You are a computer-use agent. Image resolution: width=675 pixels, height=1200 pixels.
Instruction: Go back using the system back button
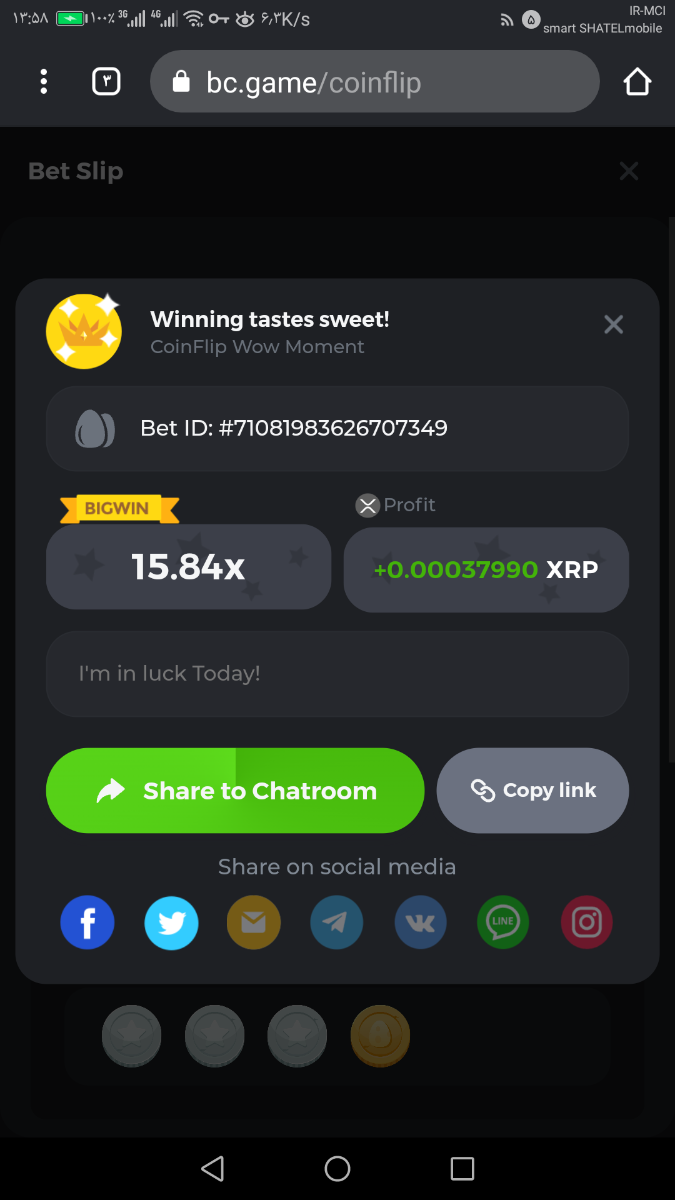212,1168
